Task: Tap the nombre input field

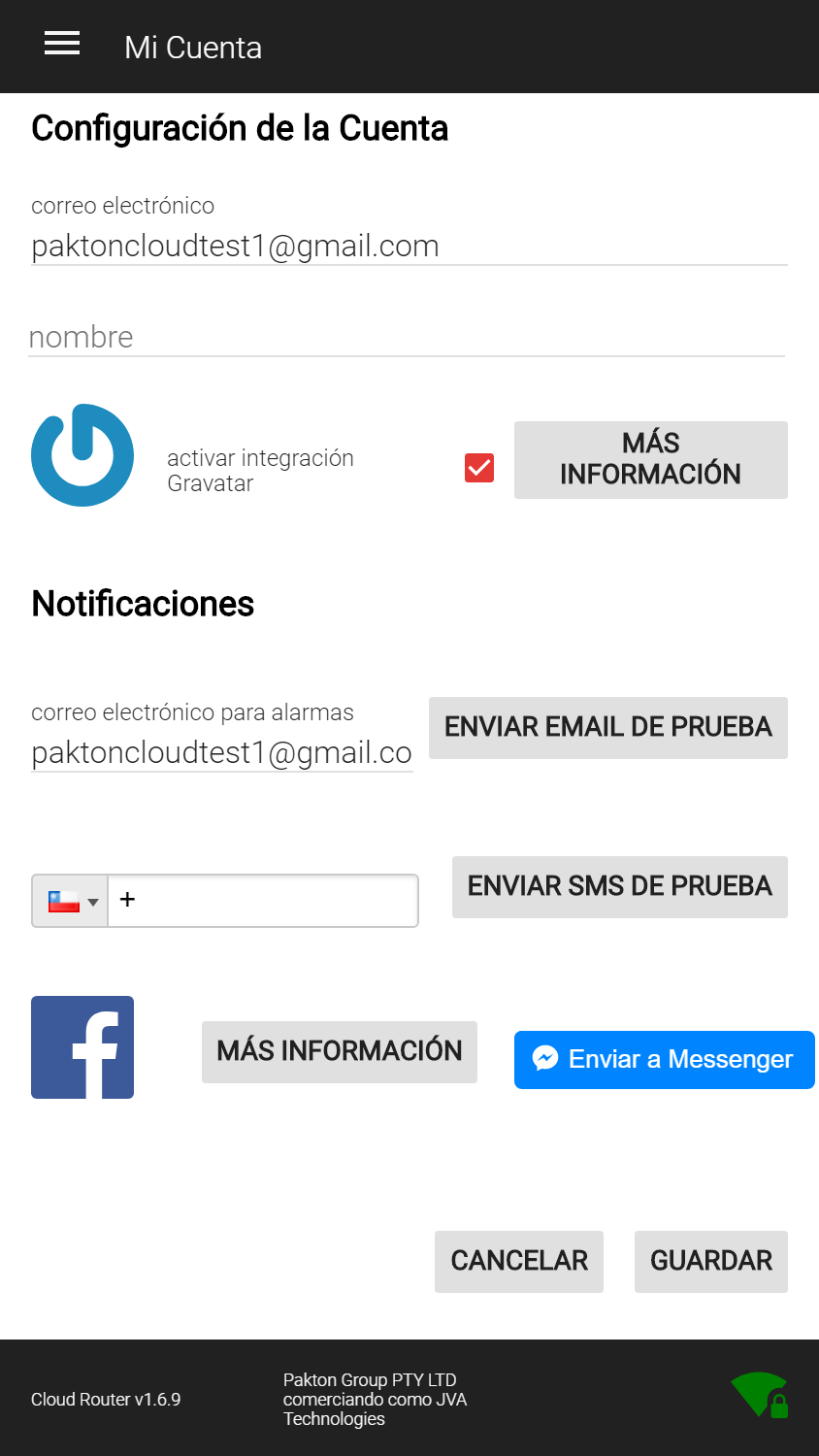Action: [x=407, y=337]
